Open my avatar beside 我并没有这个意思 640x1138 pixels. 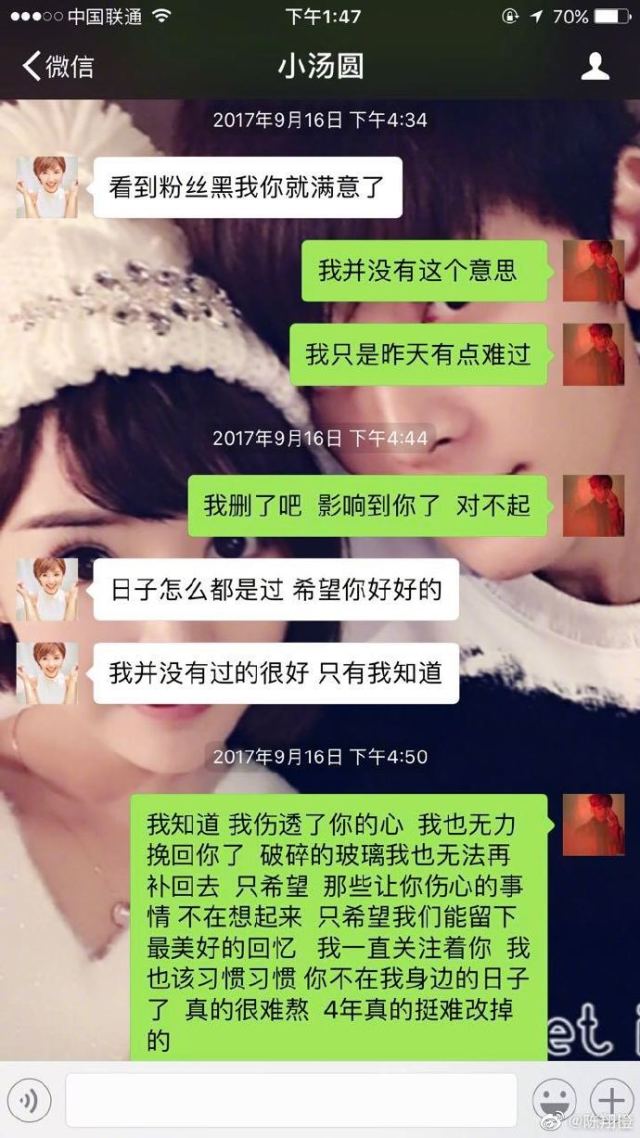click(x=593, y=270)
